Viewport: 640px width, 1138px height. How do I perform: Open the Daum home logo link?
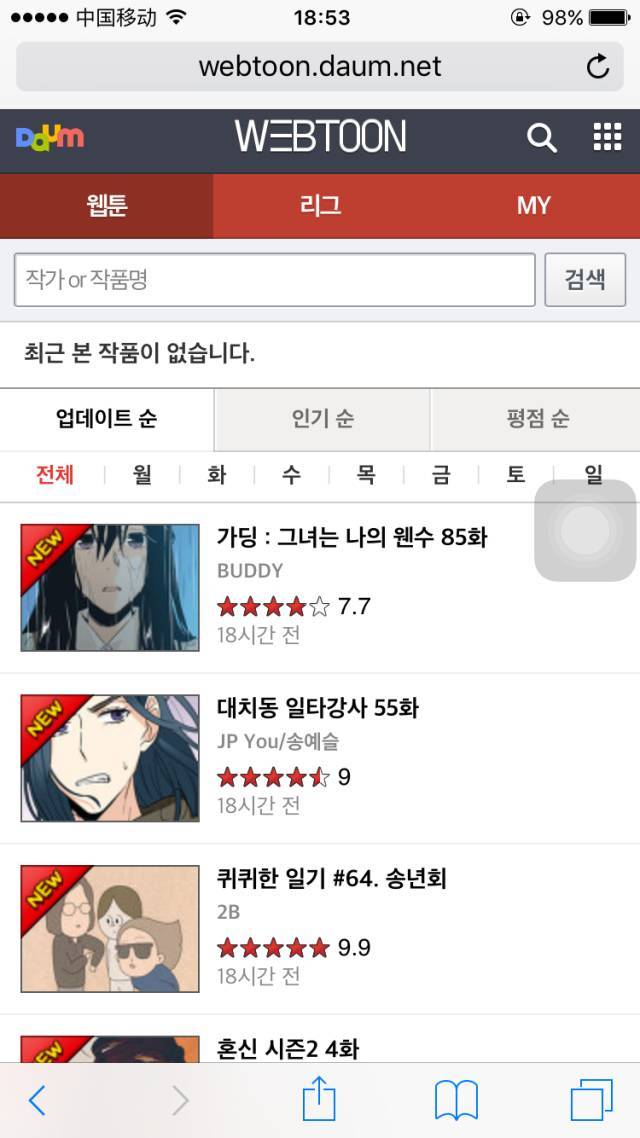click(50, 136)
